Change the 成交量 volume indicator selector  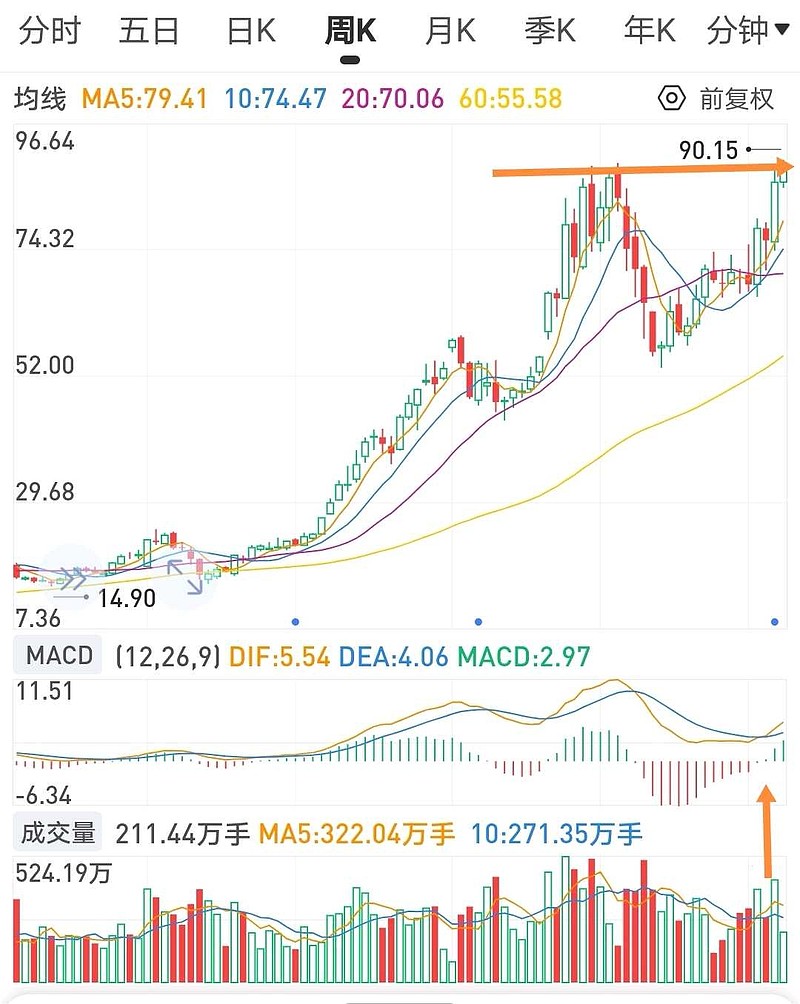click(57, 833)
